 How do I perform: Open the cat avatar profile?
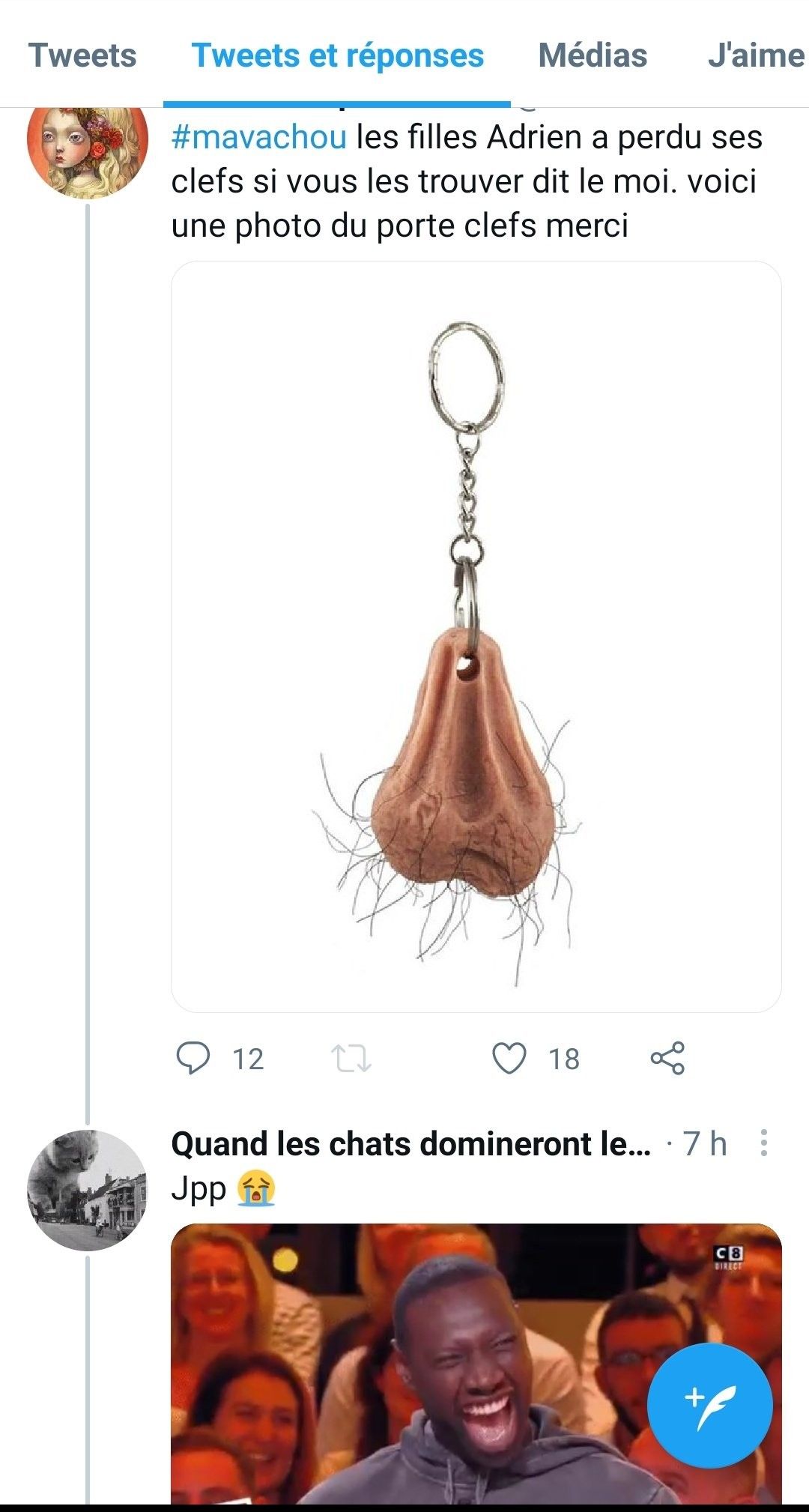tap(88, 1190)
